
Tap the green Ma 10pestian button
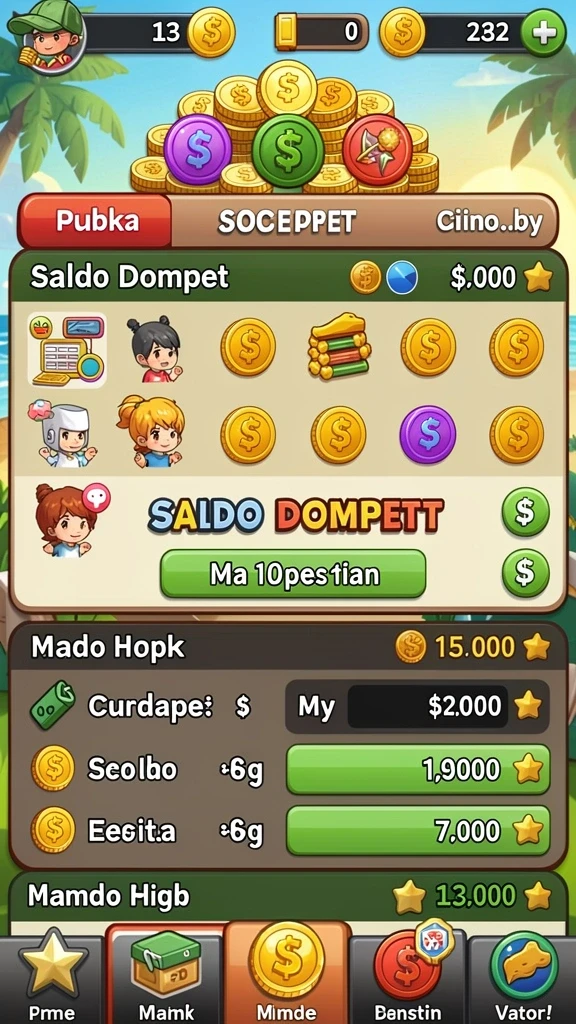click(293, 574)
